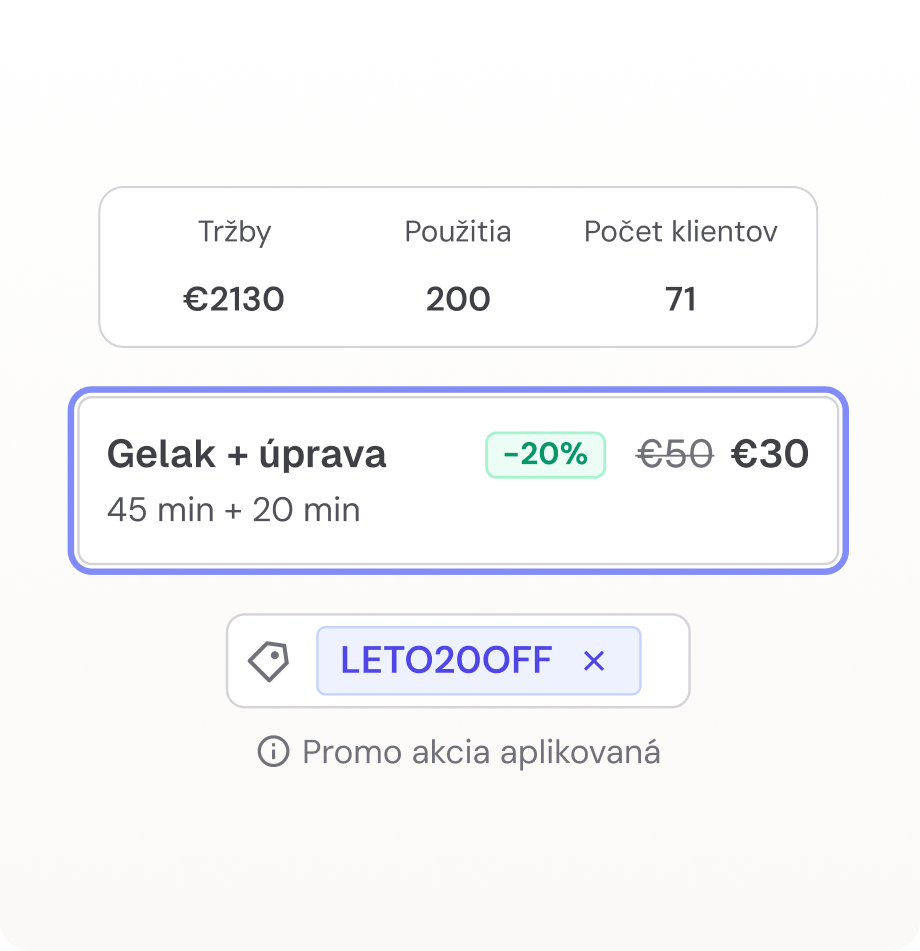Select the Počet klientov stat
920x951 pixels.
coord(682,265)
